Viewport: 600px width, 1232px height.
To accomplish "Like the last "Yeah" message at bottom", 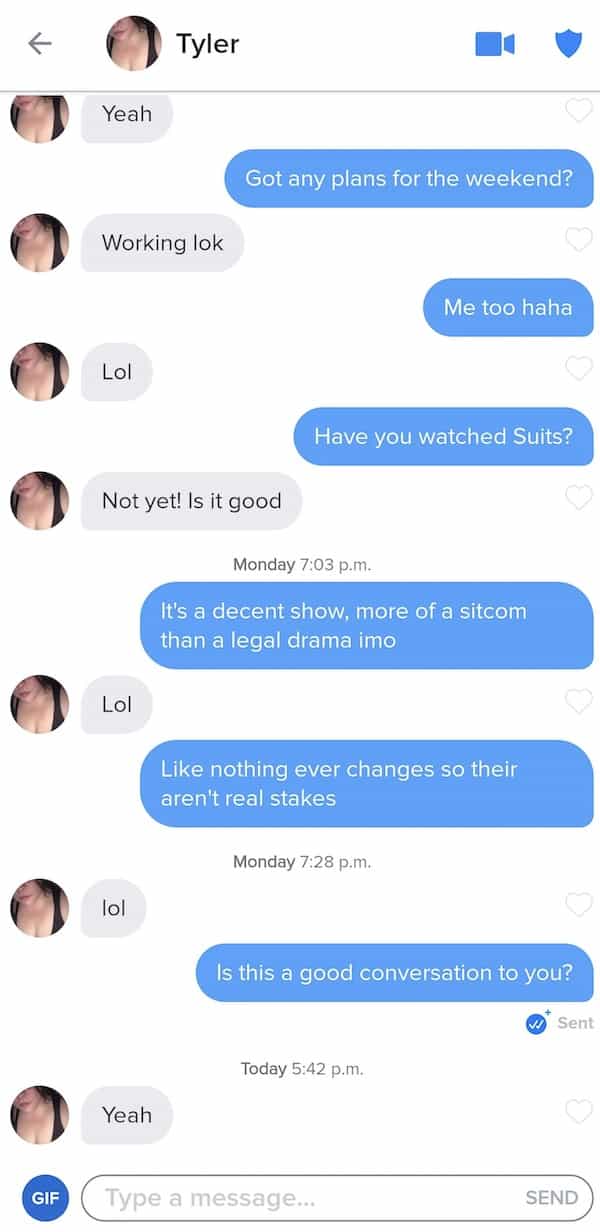I will tap(579, 1111).
